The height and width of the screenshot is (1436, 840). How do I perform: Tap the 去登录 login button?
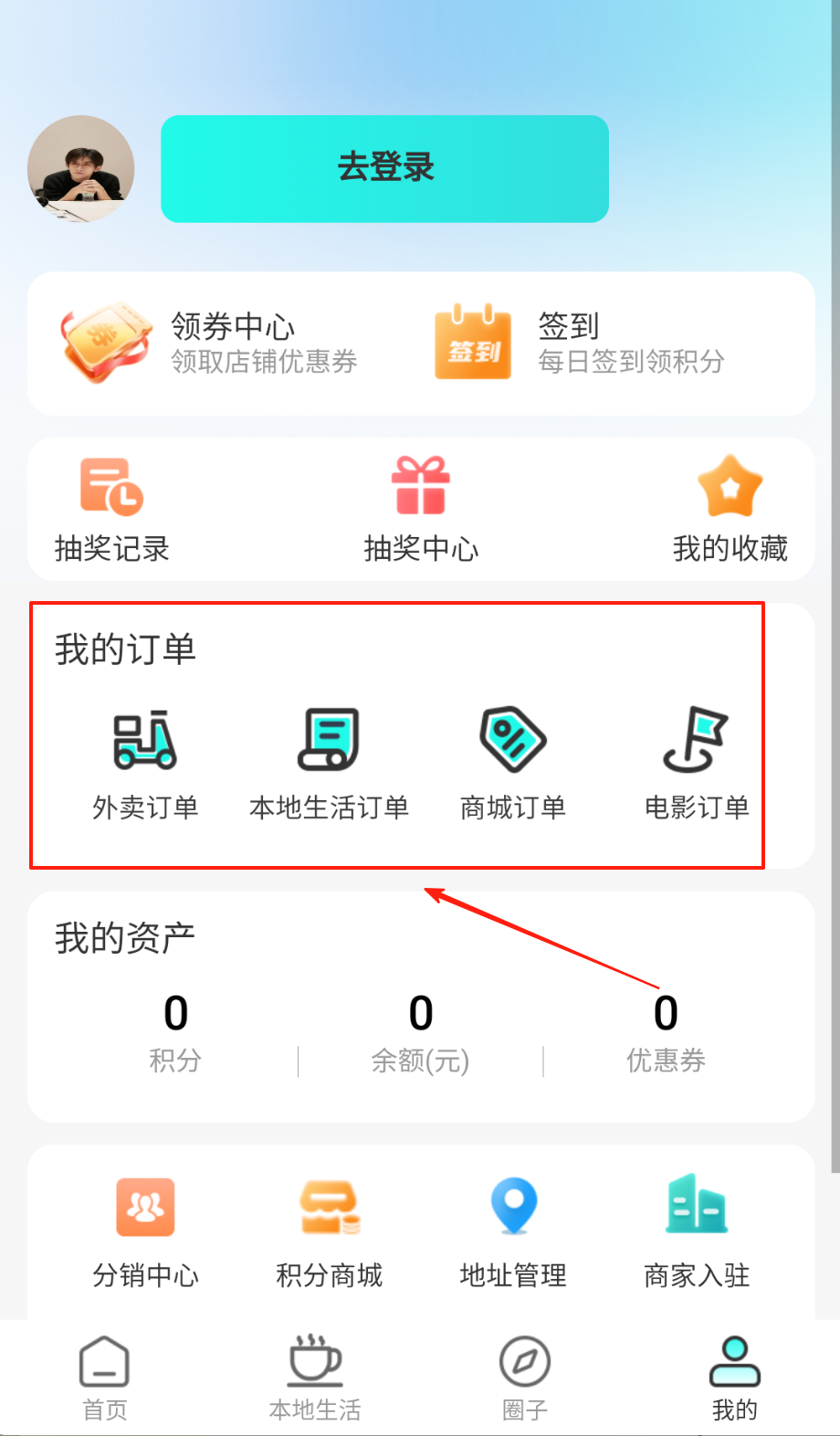(x=384, y=169)
